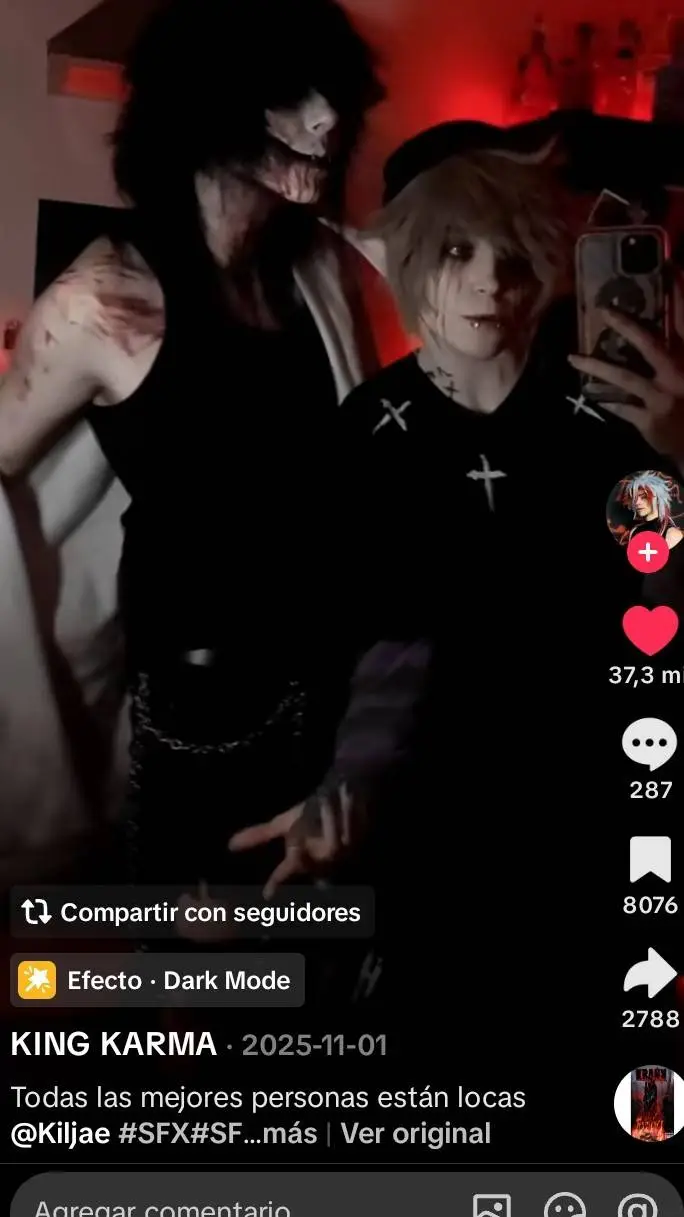This screenshot has height=1217, width=684.
Task: Bookmark this video
Action: click(649, 860)
